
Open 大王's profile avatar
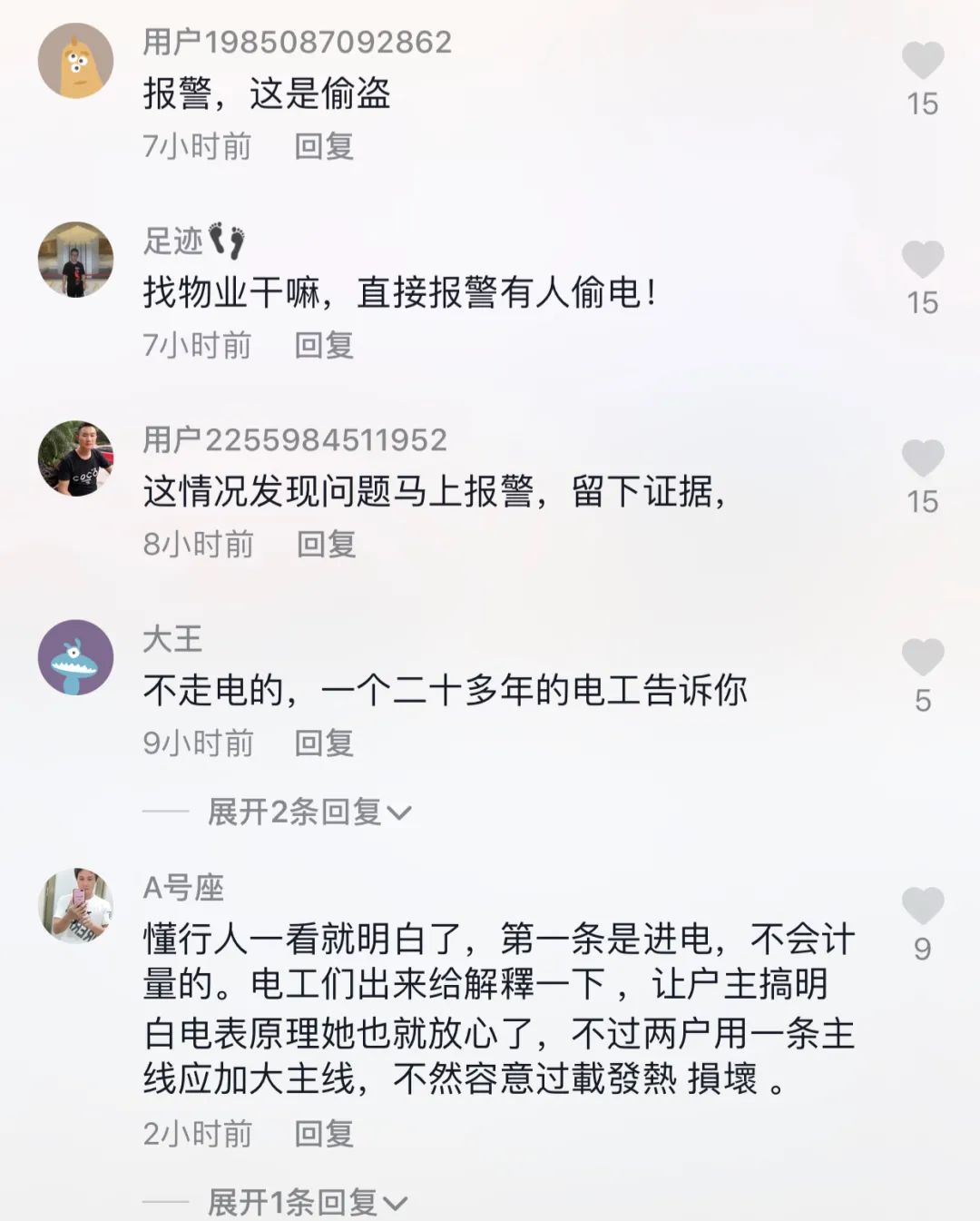pyautogui.click(x=75, y=657)
